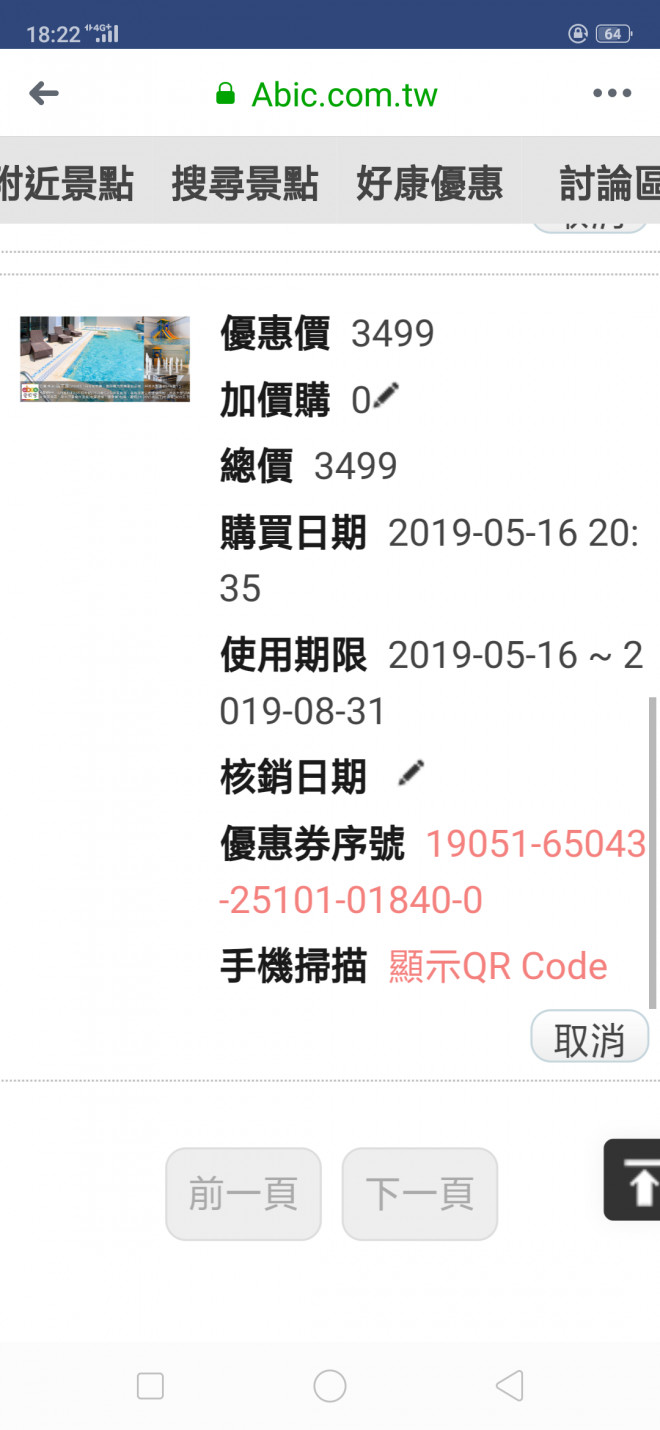
Task: Go back using the browser arrow
Action: [x=44, y=94]
